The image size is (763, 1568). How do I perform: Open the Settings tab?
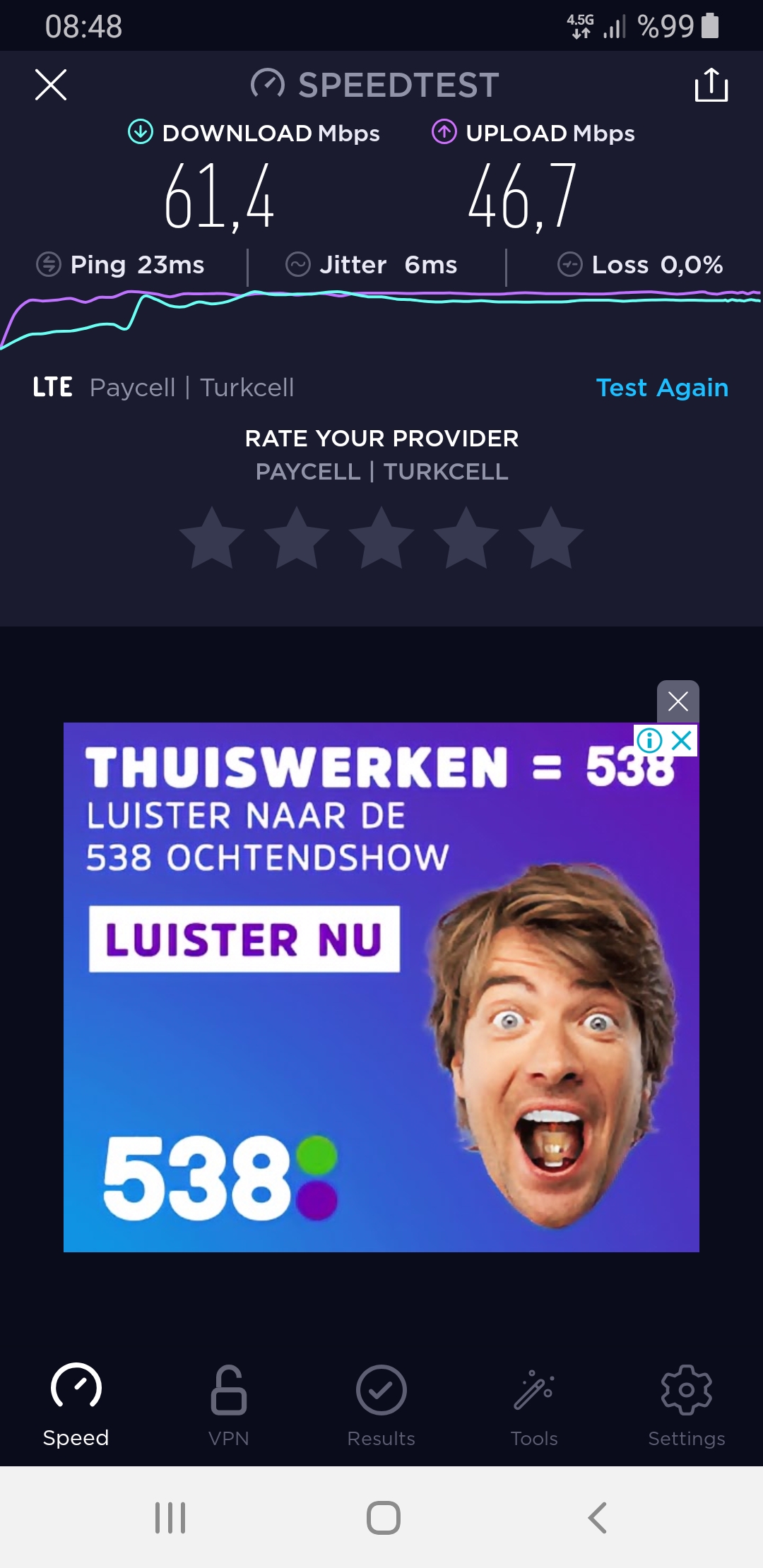coord(687,1406)
